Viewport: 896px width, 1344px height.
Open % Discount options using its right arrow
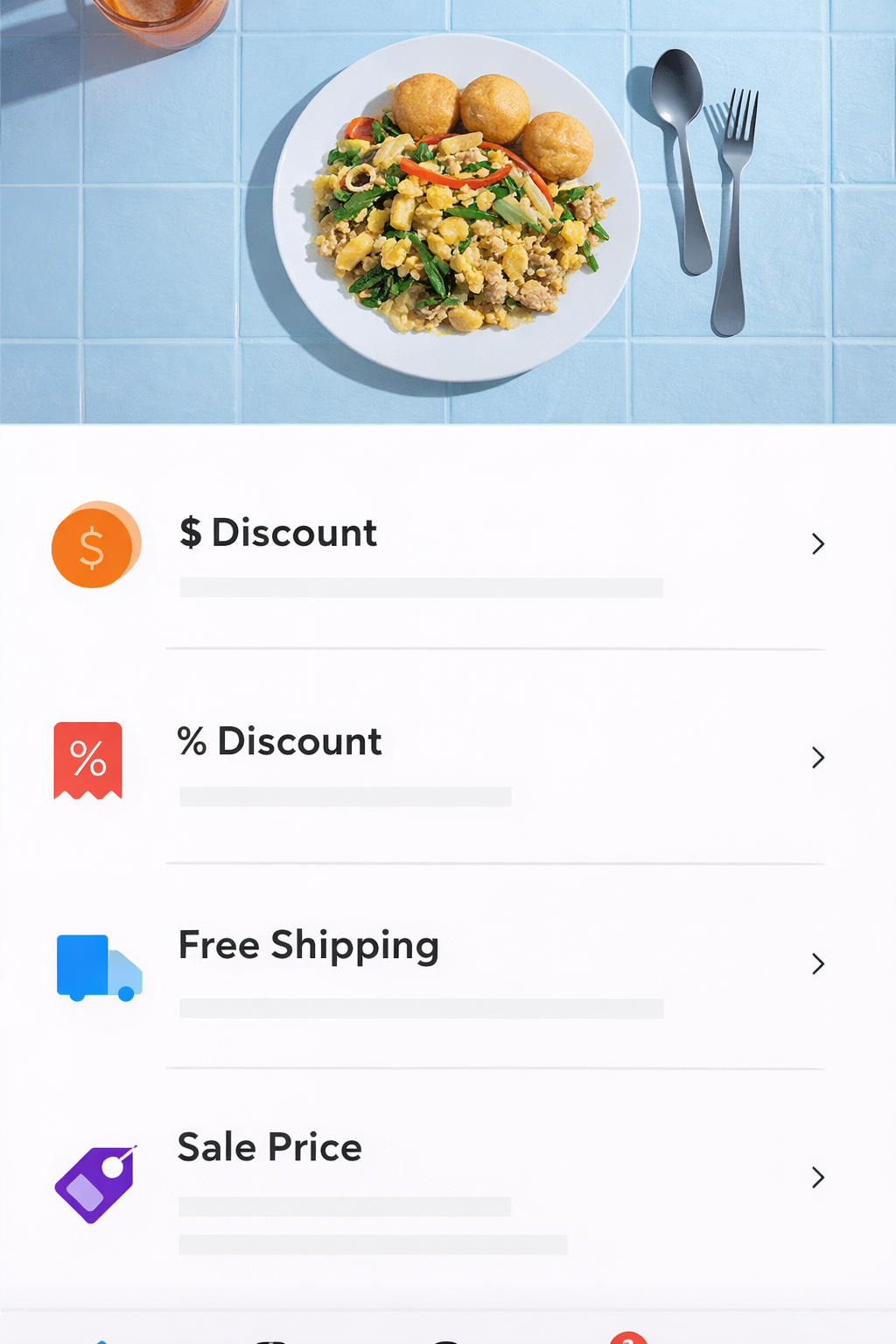click(818, 758)
